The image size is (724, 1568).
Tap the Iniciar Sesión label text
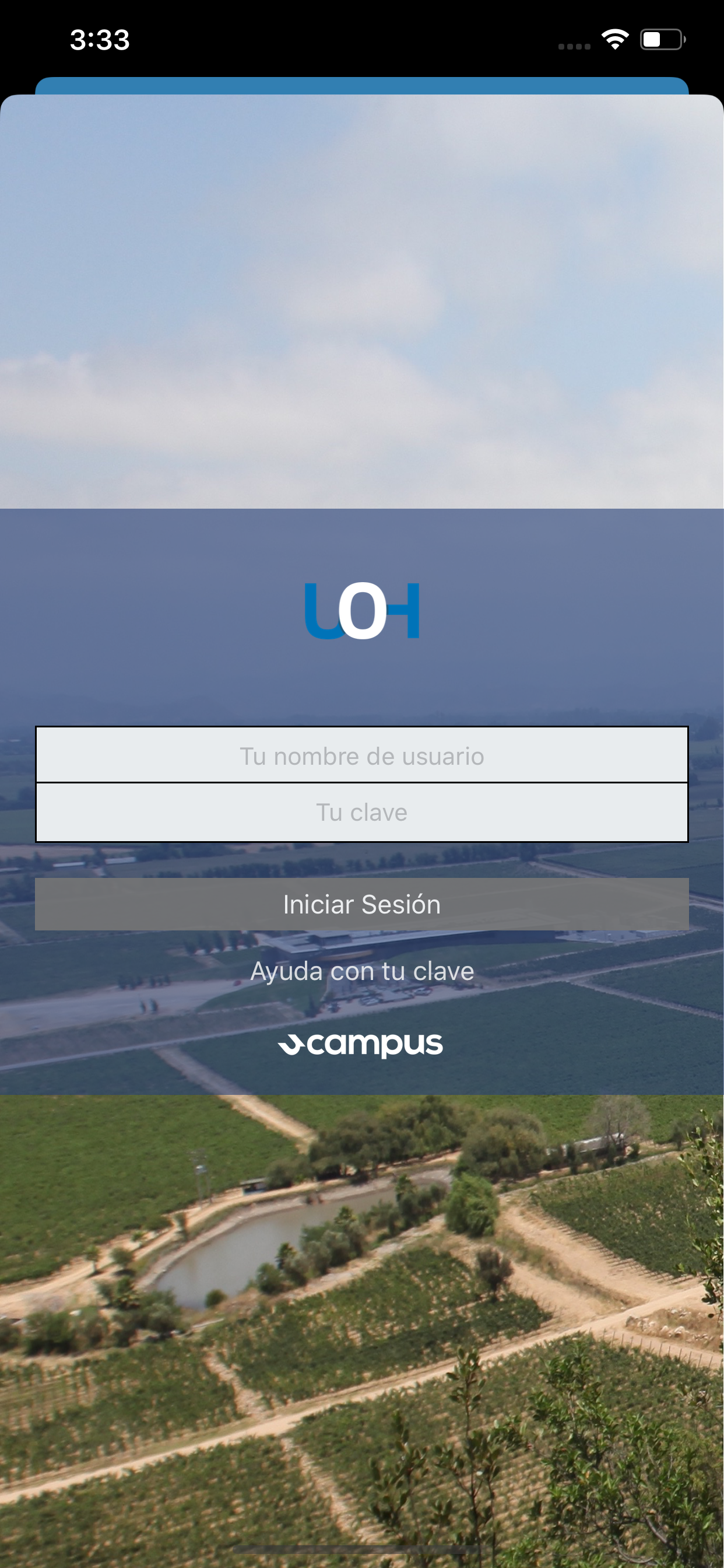point(362,905)
